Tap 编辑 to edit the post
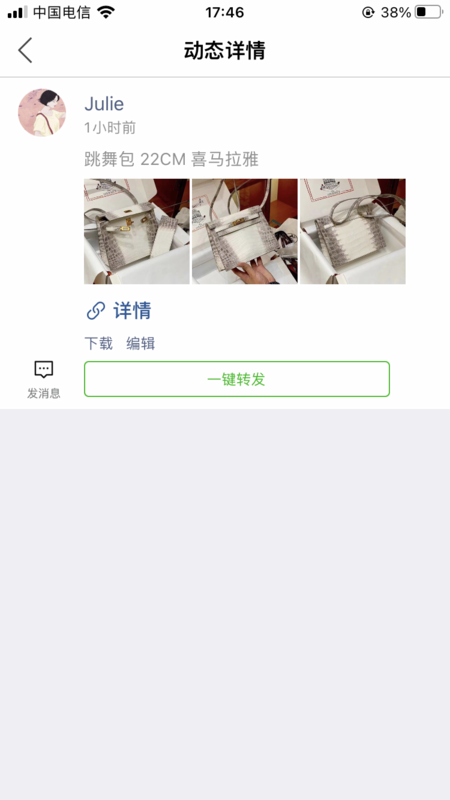 (141, 343)
